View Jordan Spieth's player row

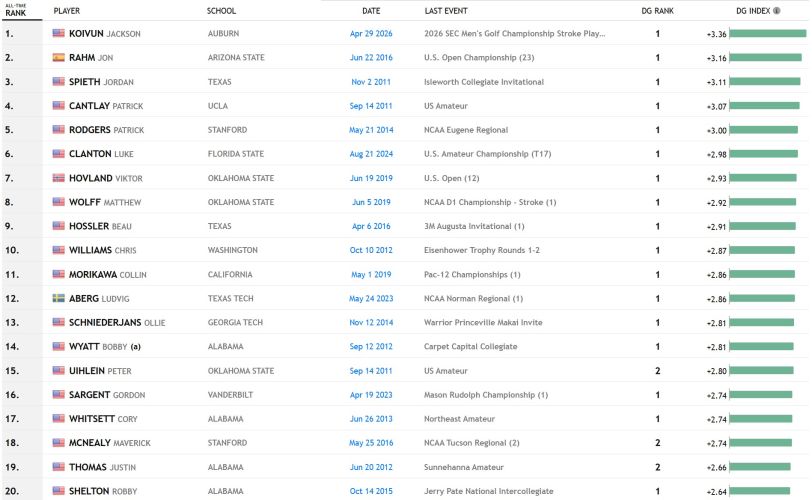tap(404, 82)
